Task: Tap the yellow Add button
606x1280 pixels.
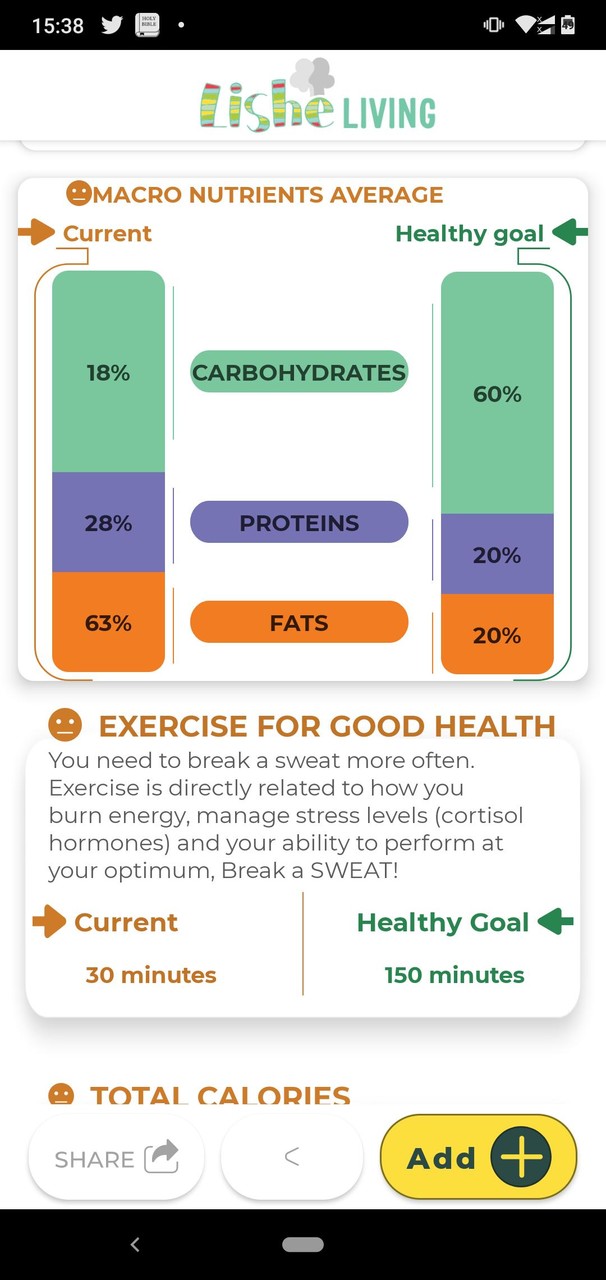Action: 478,1158
